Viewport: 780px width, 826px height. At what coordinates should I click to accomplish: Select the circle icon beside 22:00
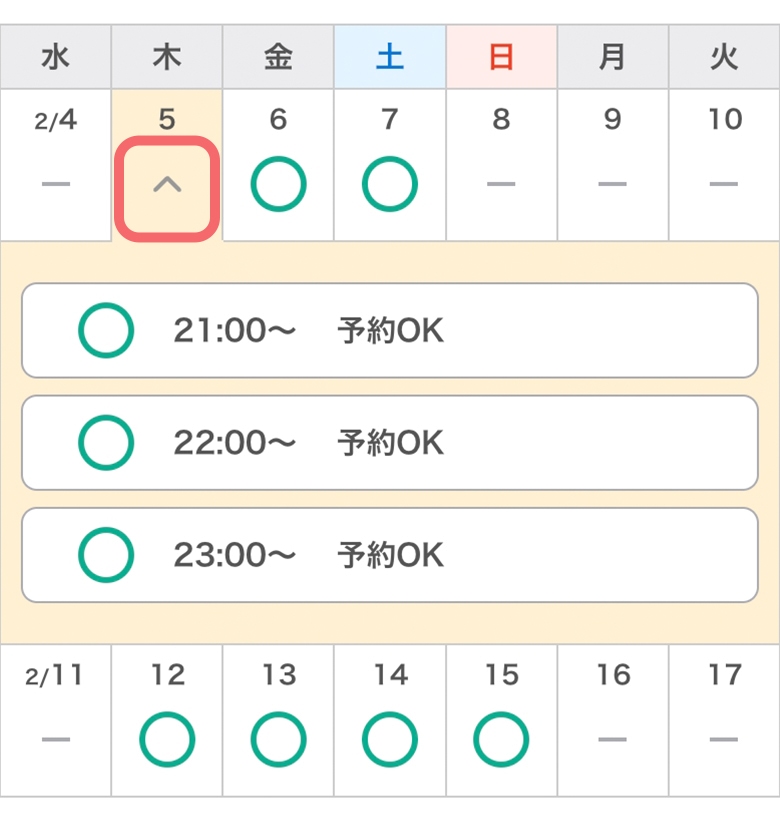click(x=105, y=442)
